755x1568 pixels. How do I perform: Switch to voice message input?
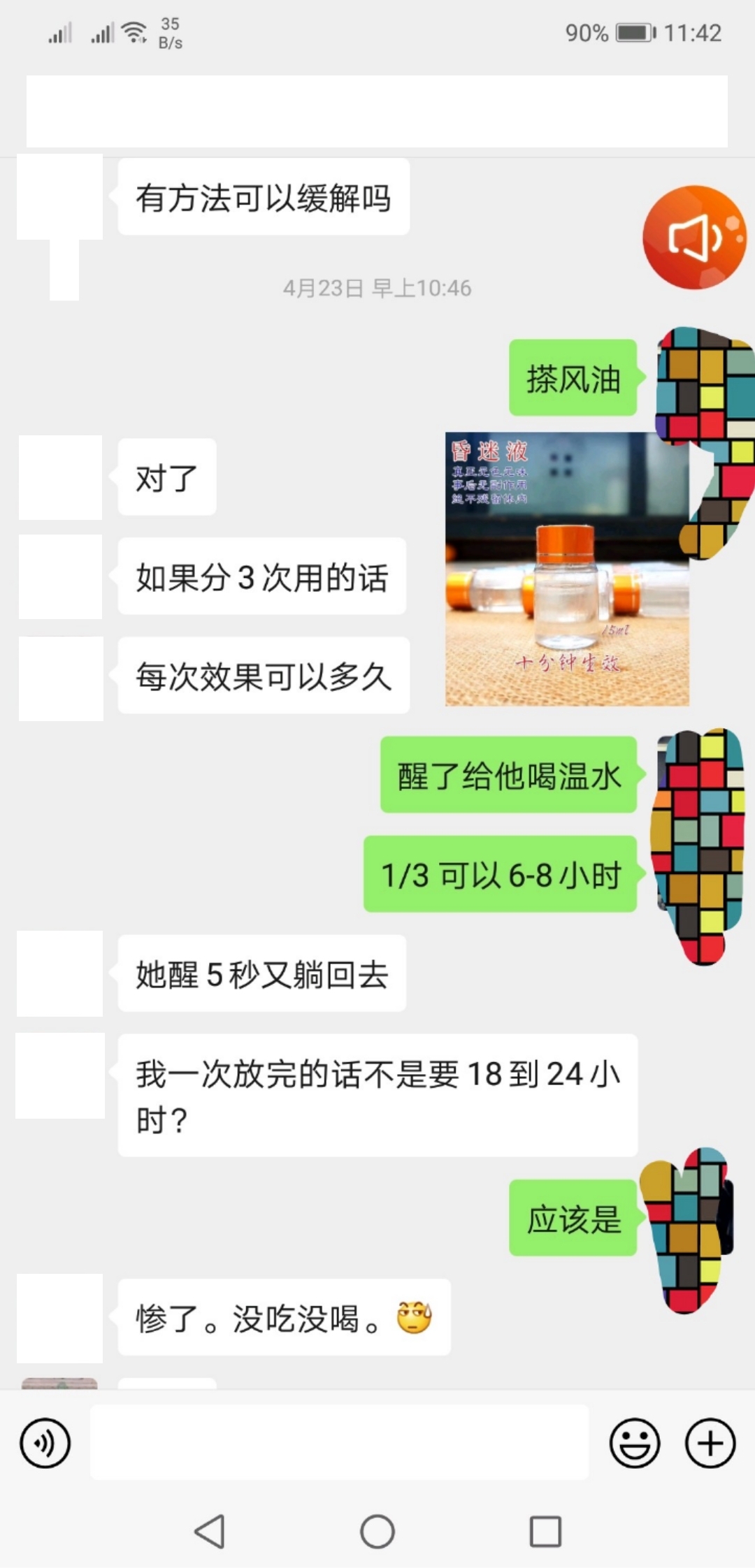tap(45, 1443)
